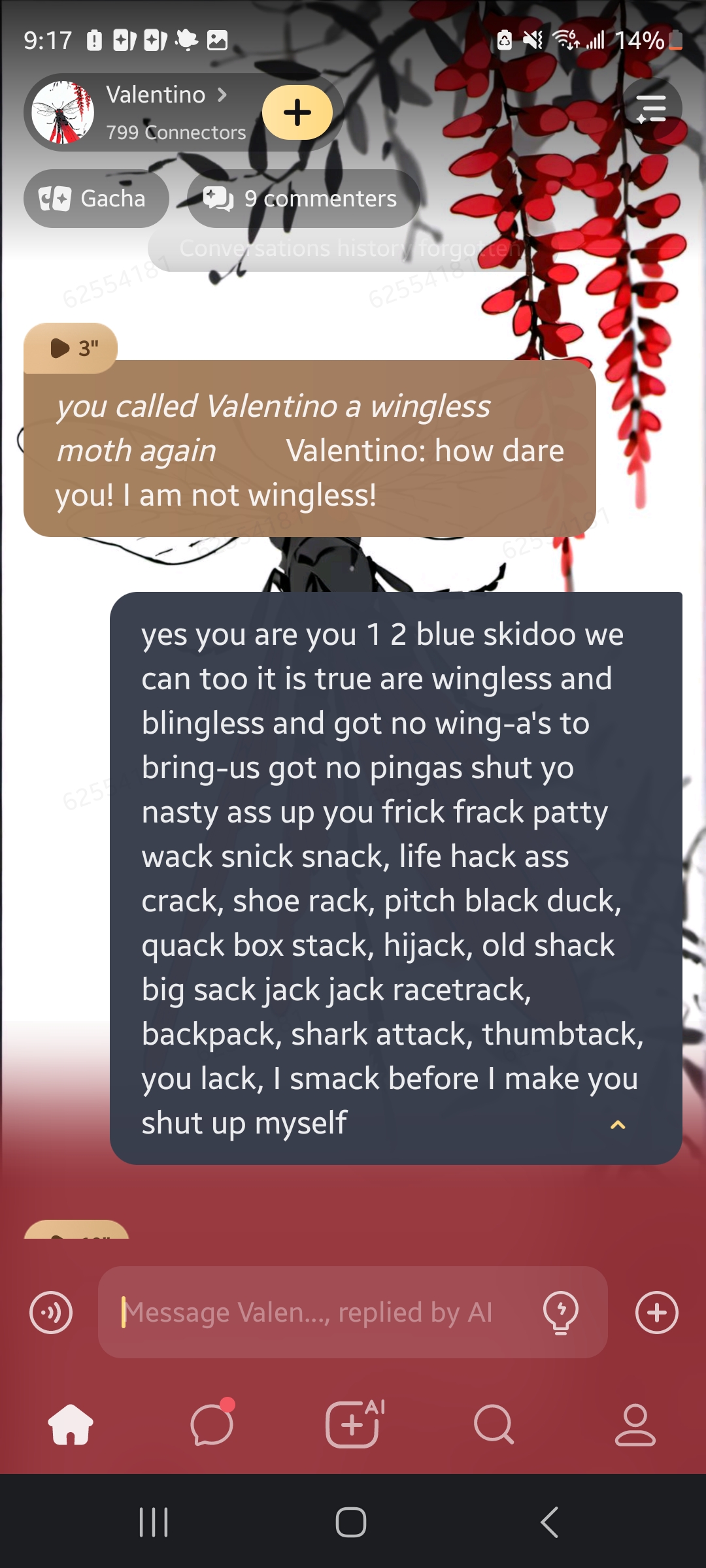Open Valentino's profile header

(157, 112)
